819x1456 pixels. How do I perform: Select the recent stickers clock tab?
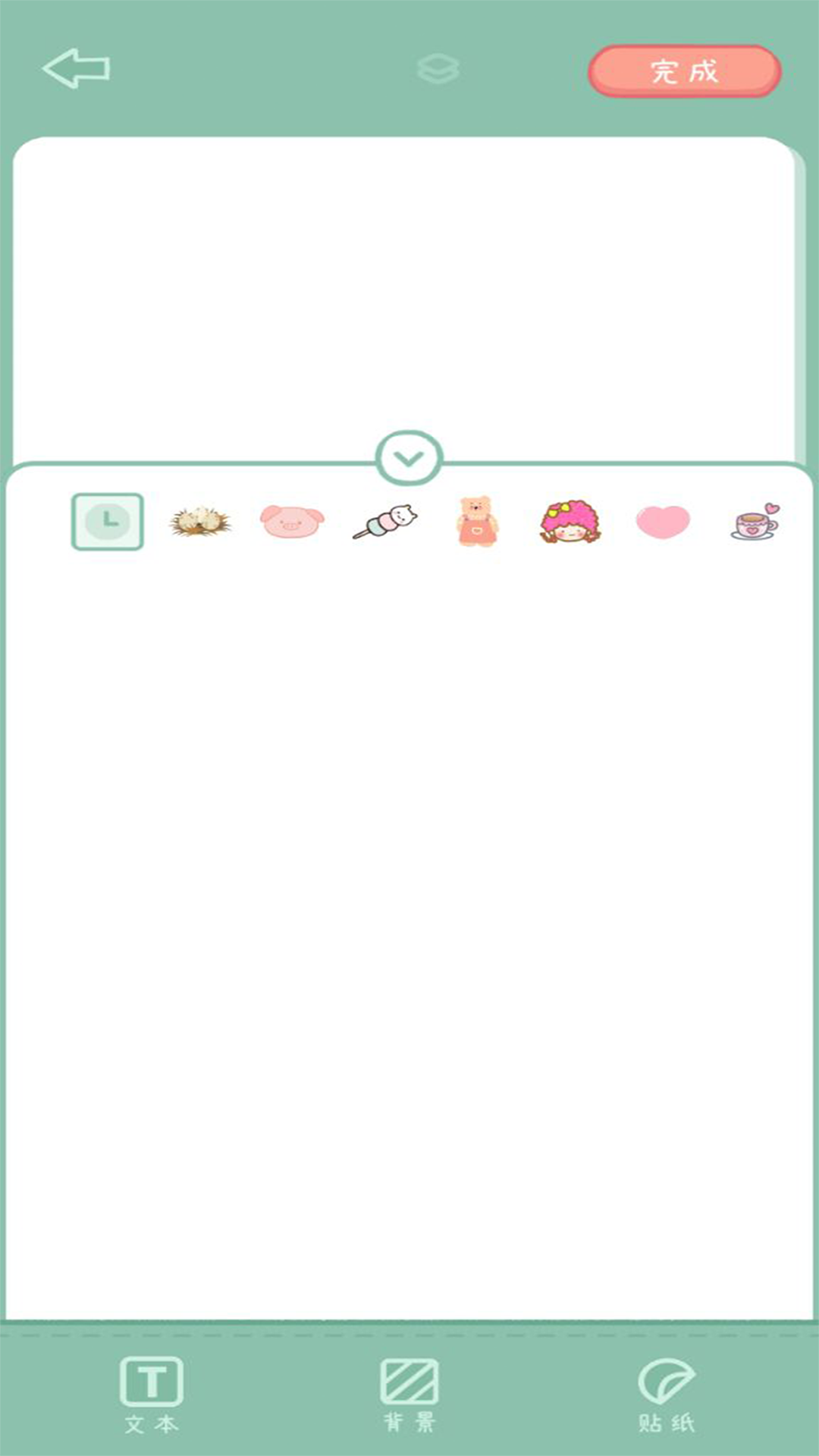108,522
